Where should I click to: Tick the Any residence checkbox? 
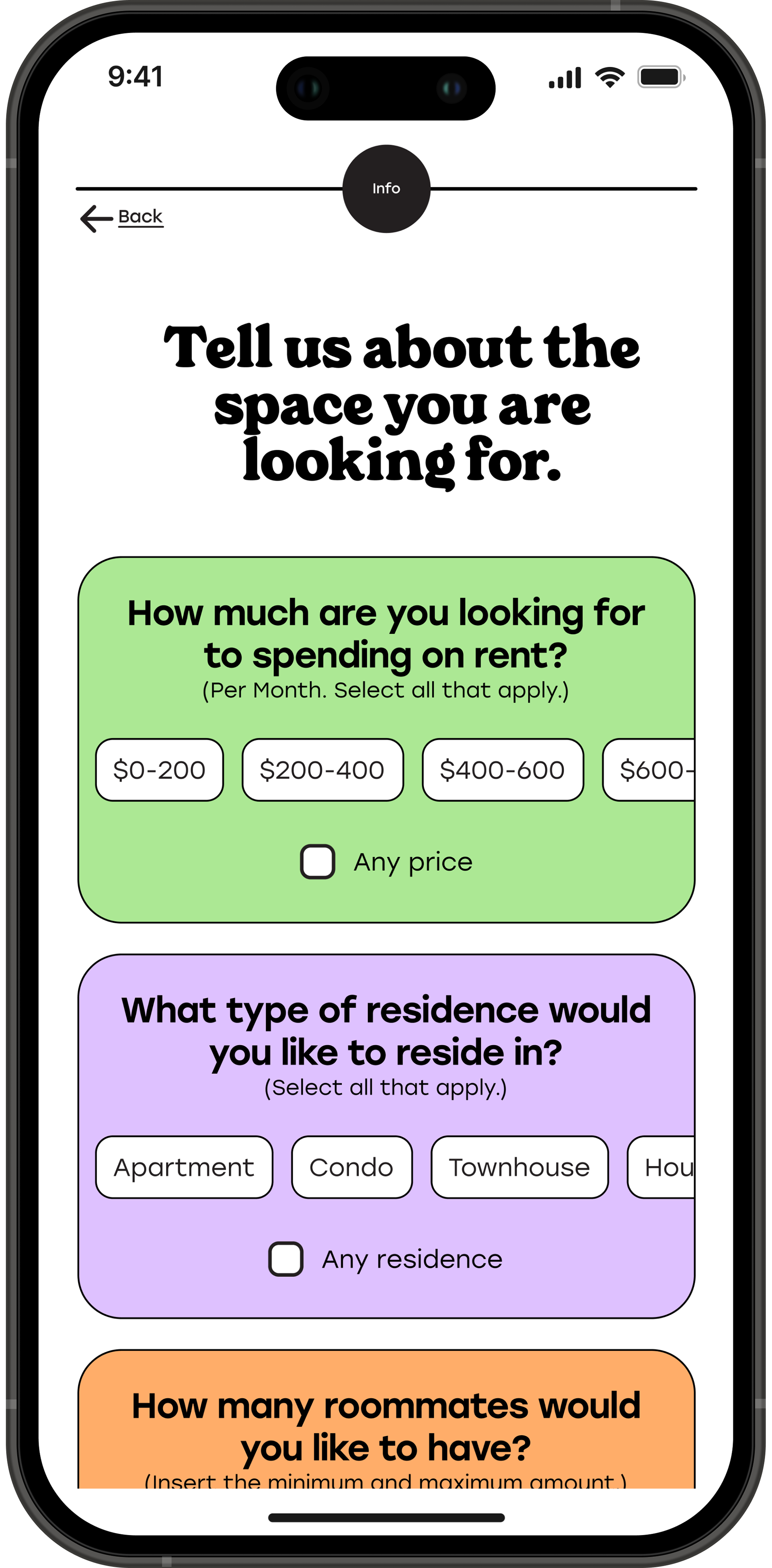[286, 1259]
